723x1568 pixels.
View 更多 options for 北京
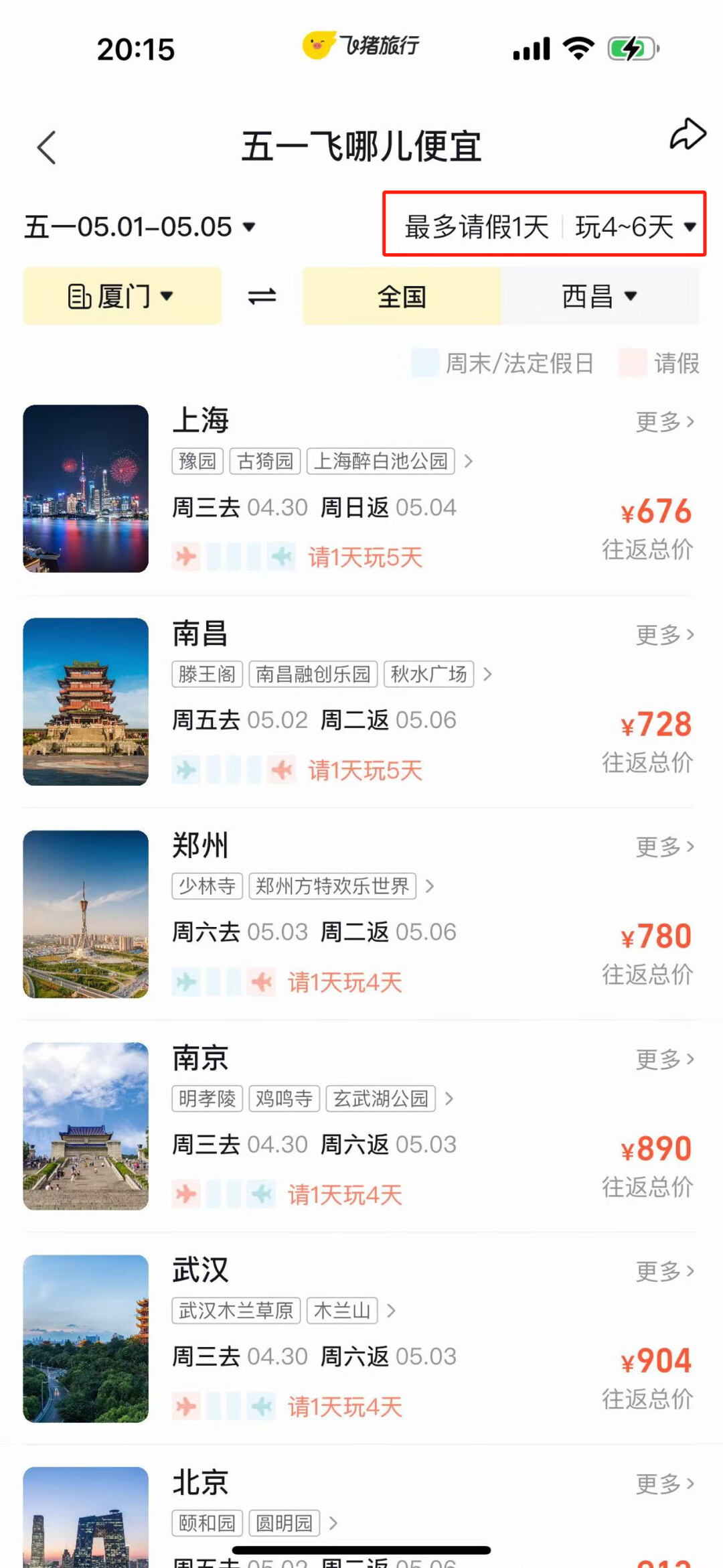coord(665,1484)
